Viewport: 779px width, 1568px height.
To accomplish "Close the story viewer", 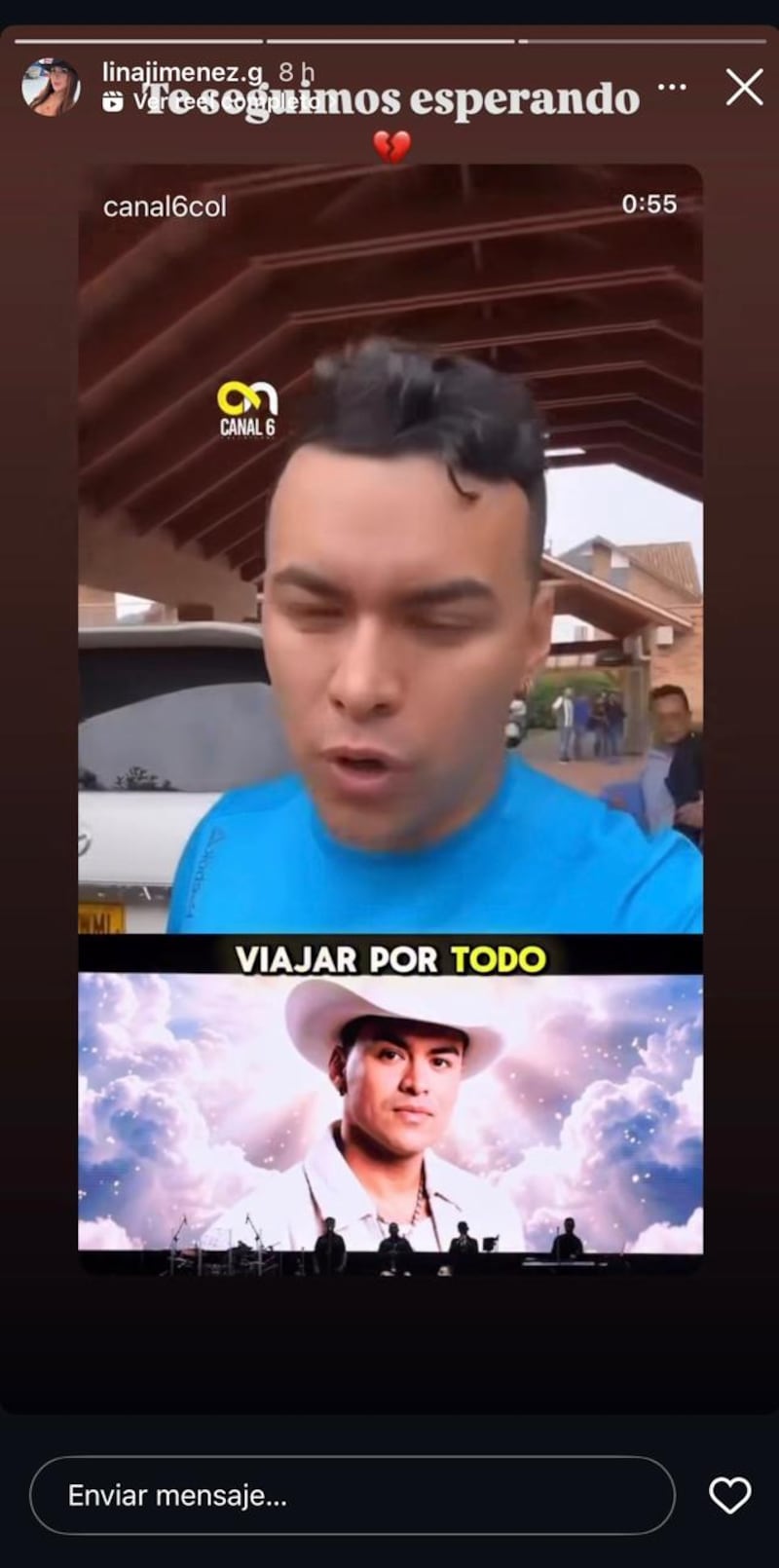I will 745,88.
